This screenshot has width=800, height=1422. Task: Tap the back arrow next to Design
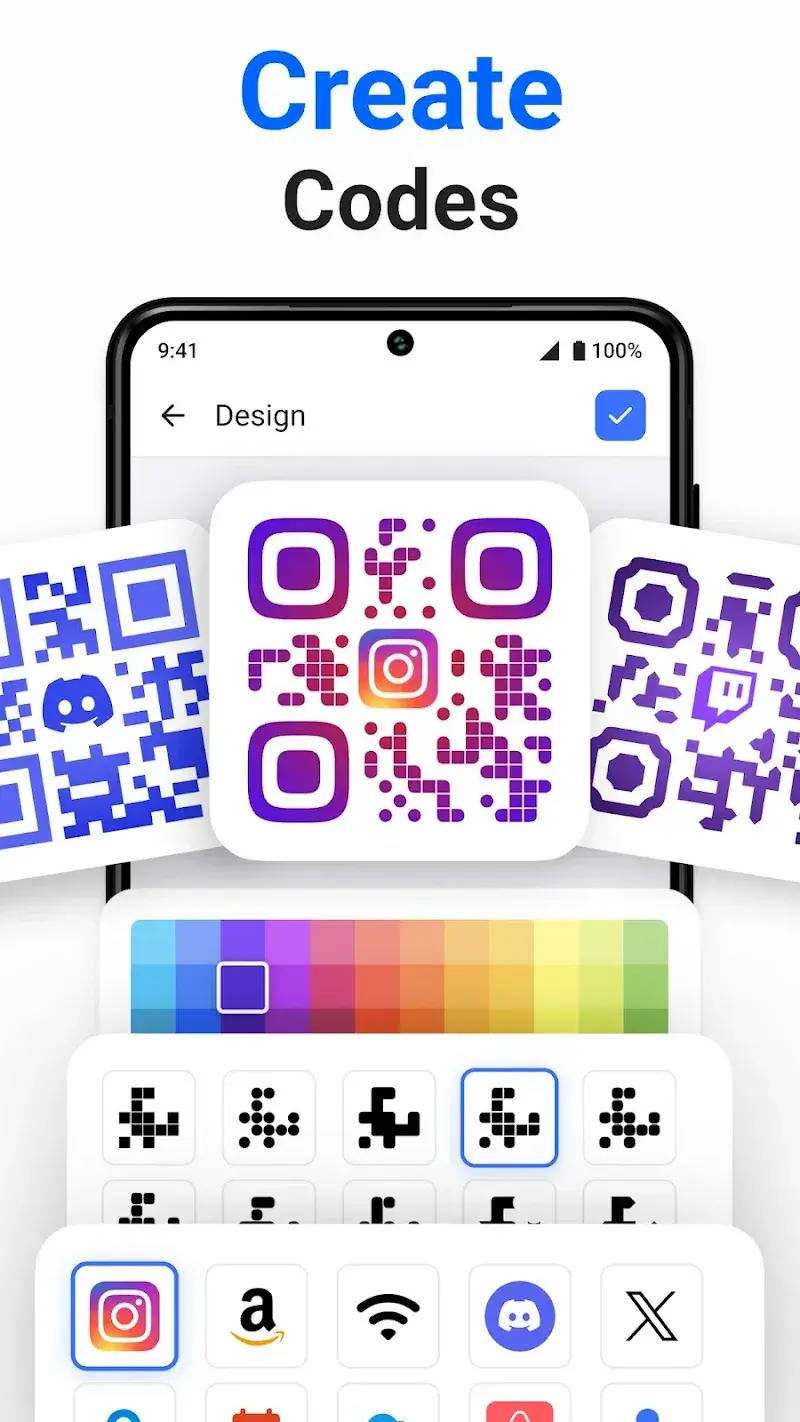172,415
